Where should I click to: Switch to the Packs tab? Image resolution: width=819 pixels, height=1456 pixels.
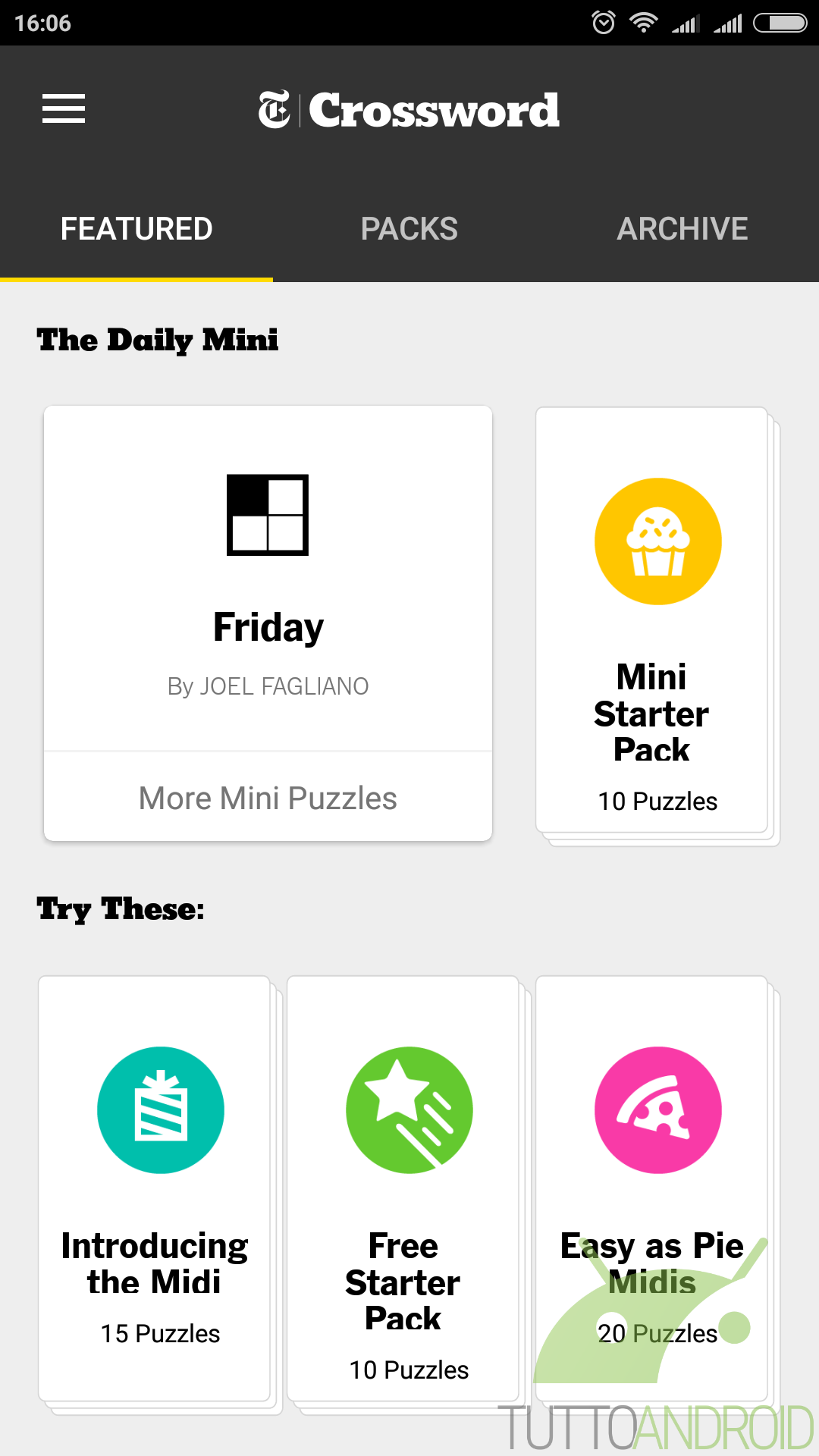point(409,229)
